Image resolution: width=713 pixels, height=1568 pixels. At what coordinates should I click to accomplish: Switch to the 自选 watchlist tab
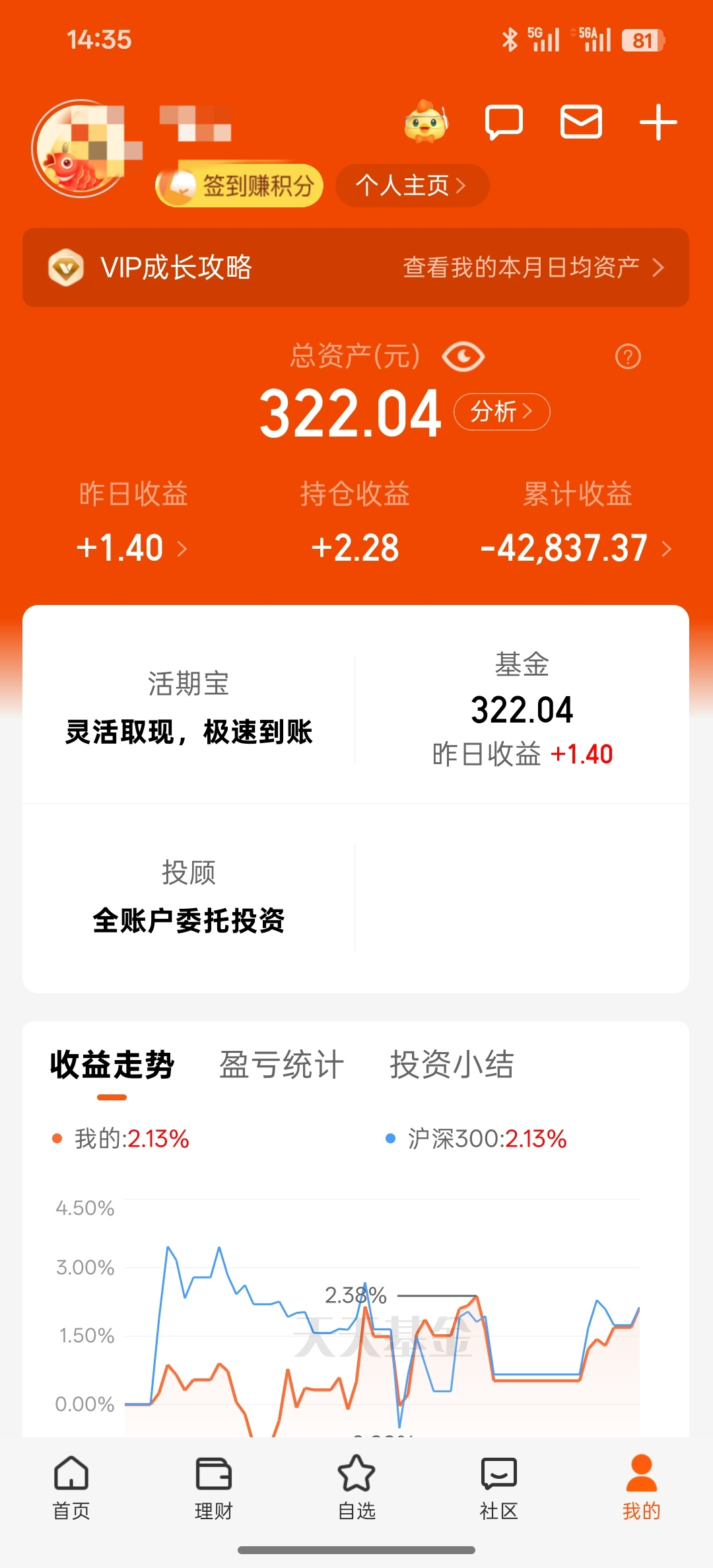click(356, 1486)
